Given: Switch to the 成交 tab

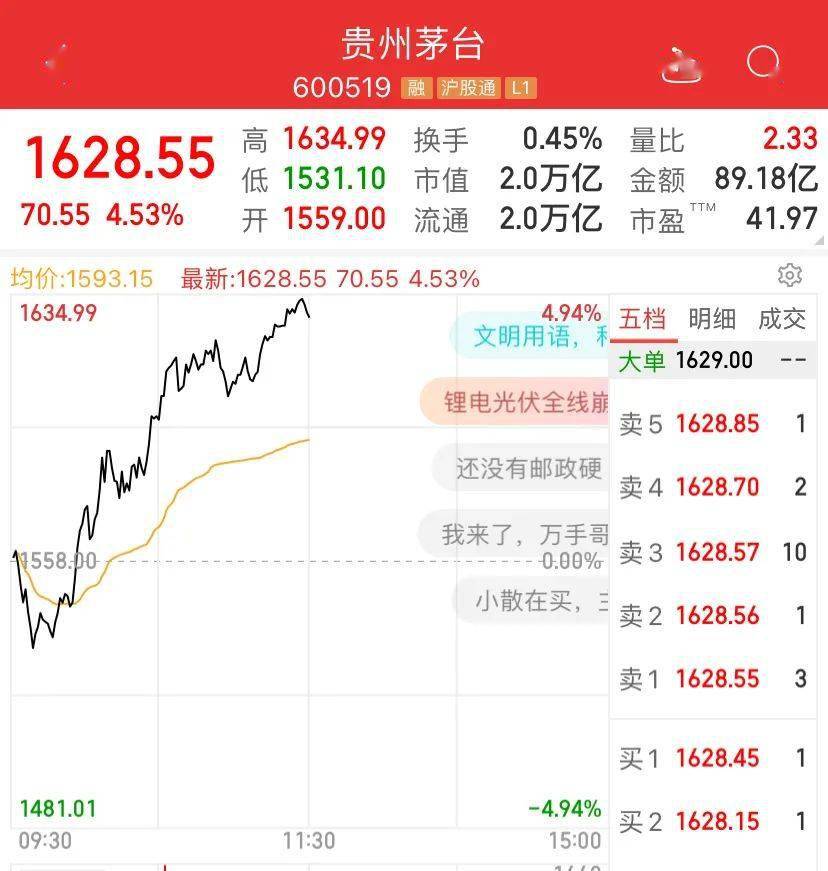Looking at the screenshot, I should 782,320.
